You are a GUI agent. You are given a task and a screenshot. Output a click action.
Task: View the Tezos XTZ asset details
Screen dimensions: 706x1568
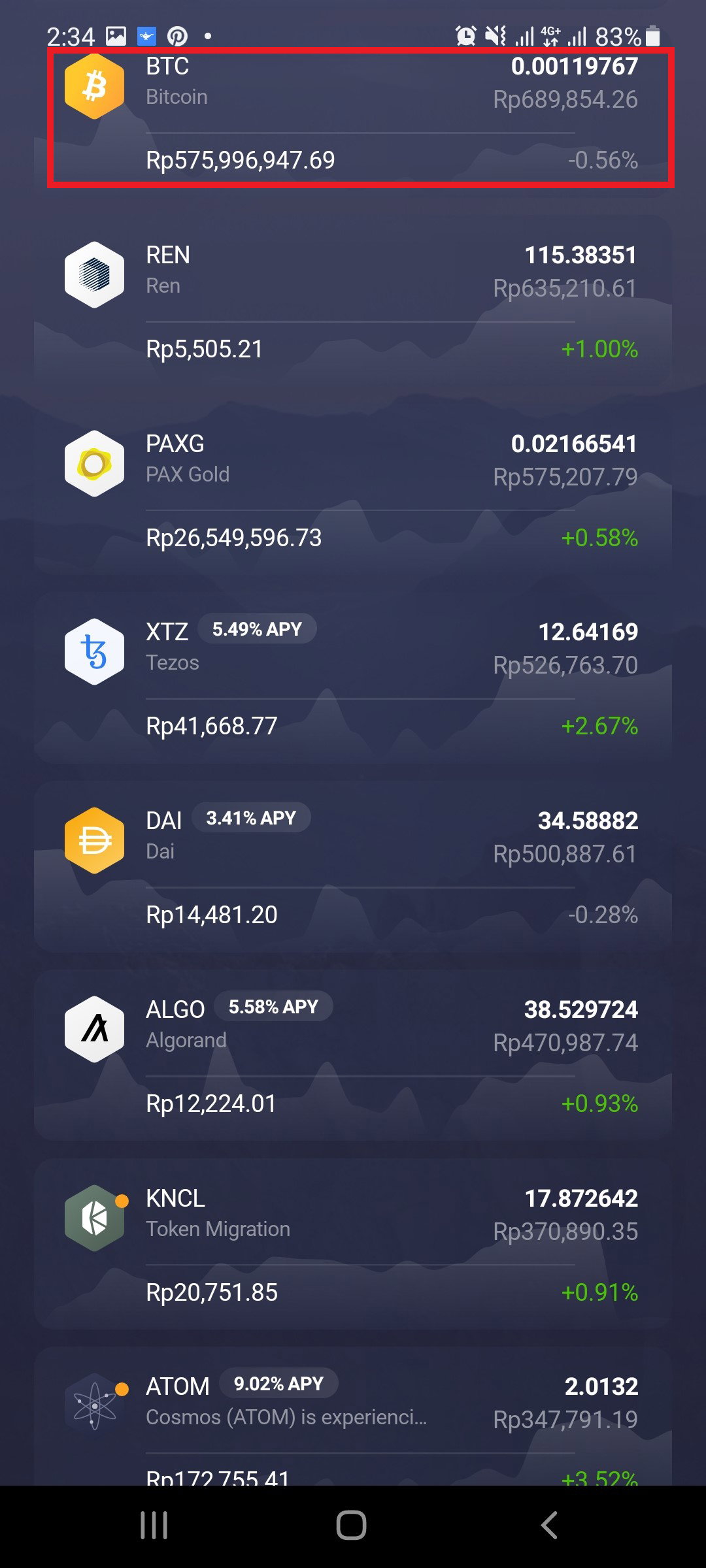pyautogui.click(x=353, y=678)
